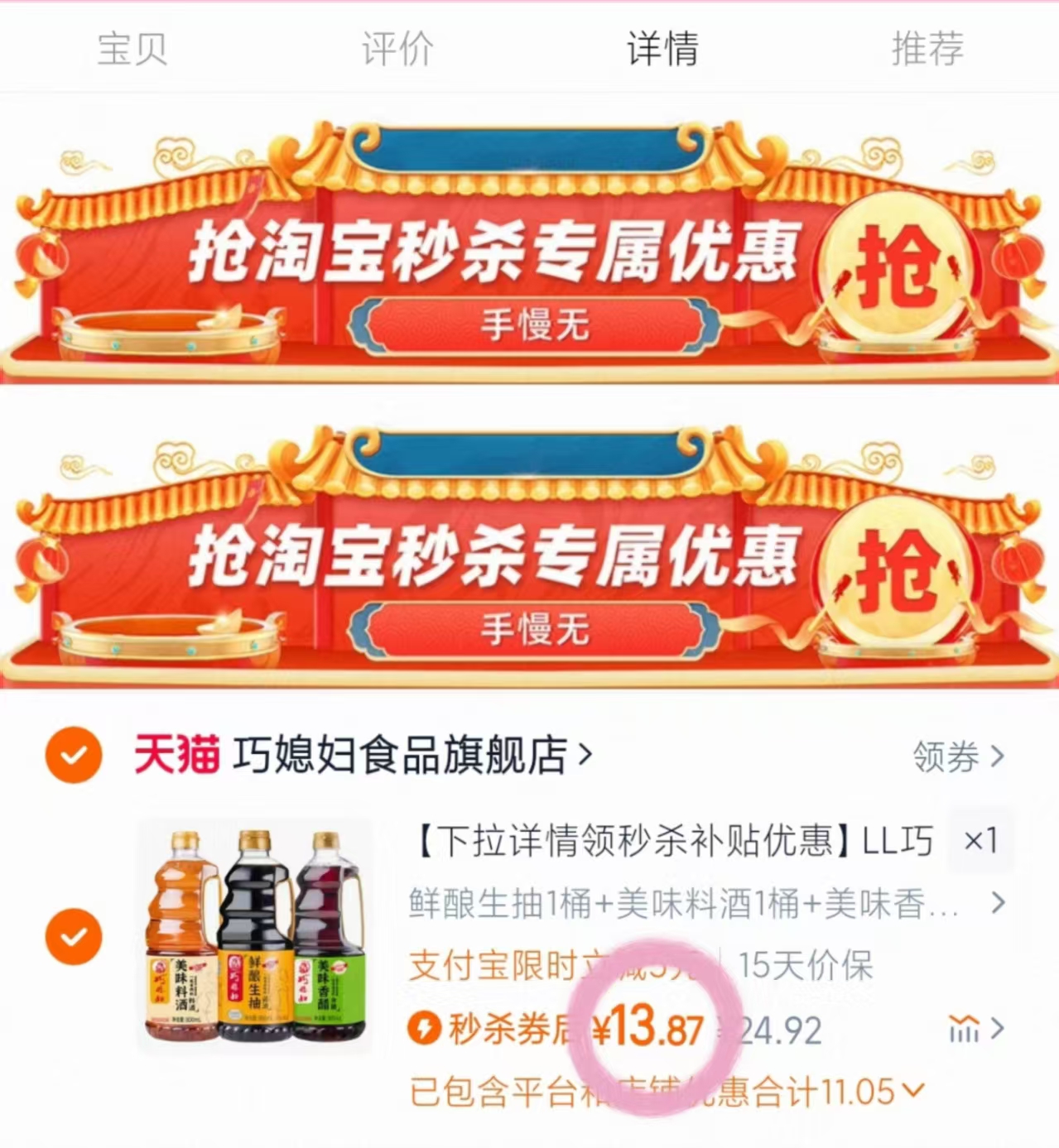The height and width of the screenshot is (1148, 1059).
Task: Switch to the 评价 tab
Action: 398,49
